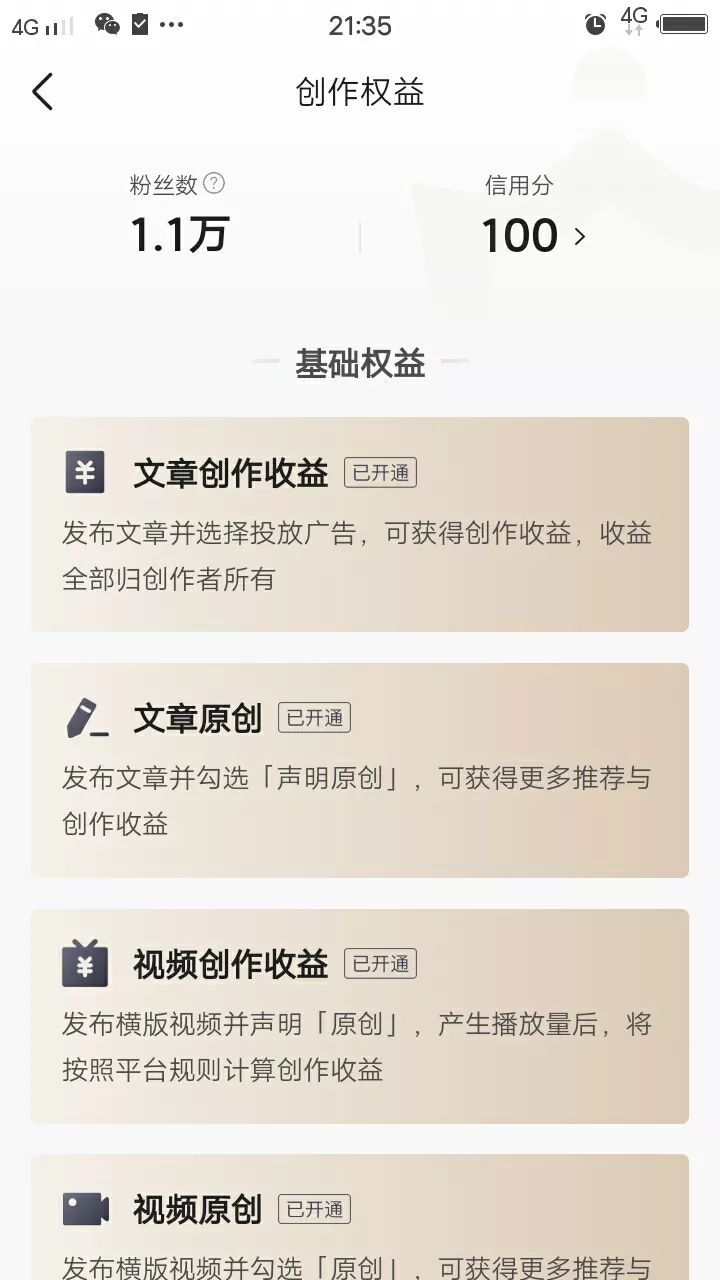Open the 视频创作收益 card
This screenshot has height=1280, width=720.
(360, 1016)
